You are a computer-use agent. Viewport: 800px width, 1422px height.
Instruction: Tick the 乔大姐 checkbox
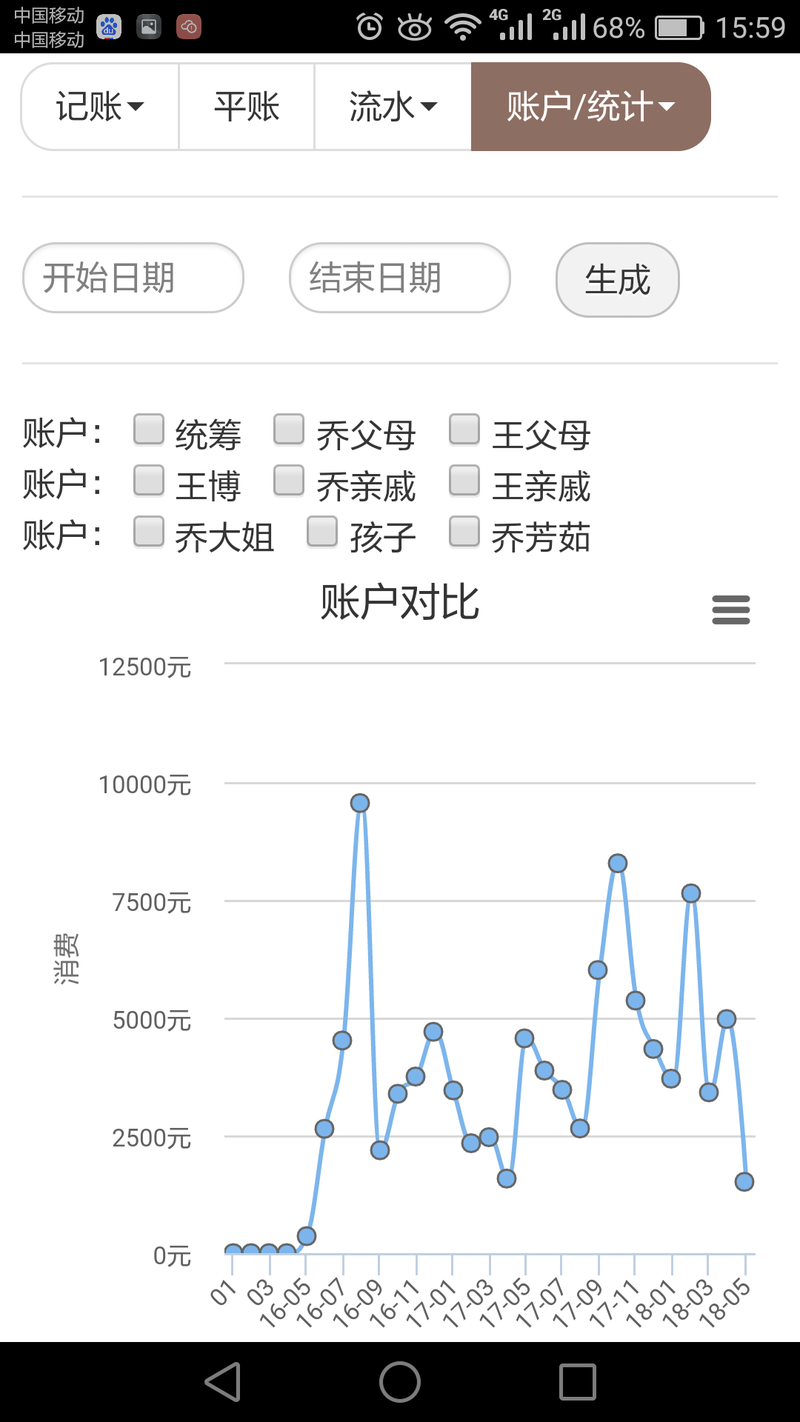coord(149,532)
